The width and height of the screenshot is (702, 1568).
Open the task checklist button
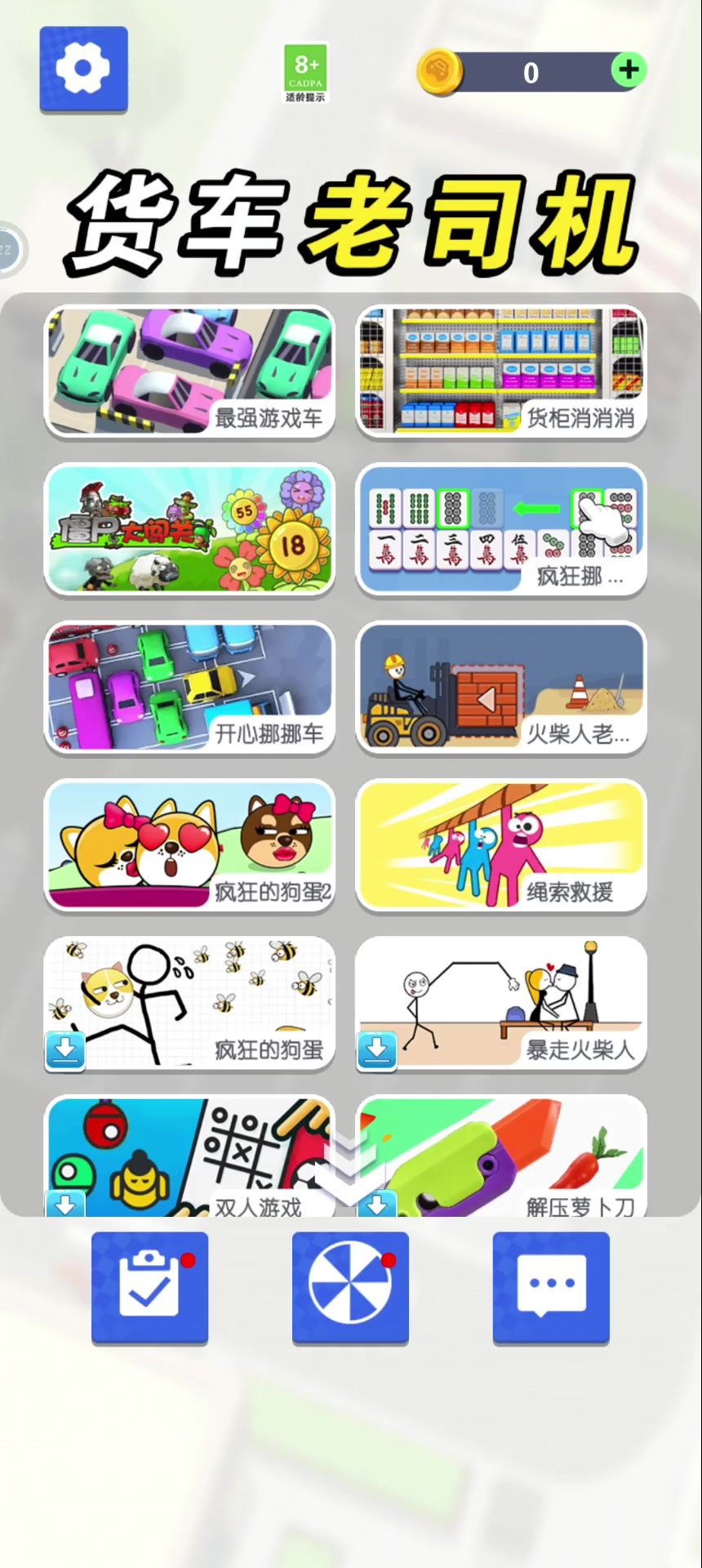[x=149, y=1287]
